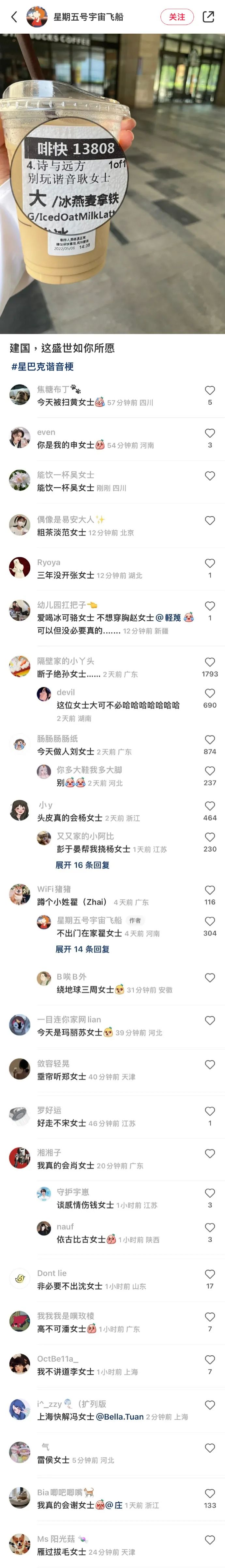Open the @Bella.Tuan mention

[120, 1416]
